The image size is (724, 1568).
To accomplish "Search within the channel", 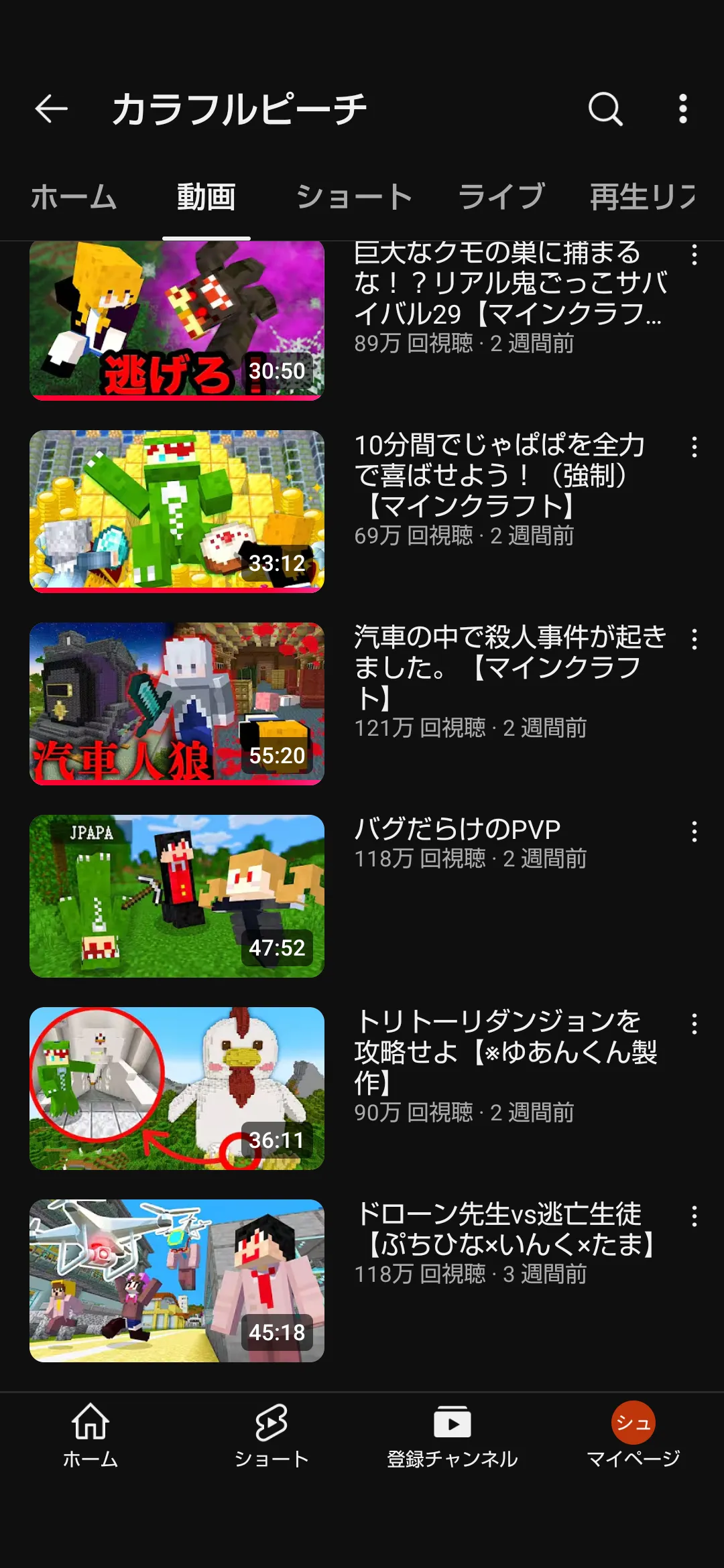I will coord(605,109).
